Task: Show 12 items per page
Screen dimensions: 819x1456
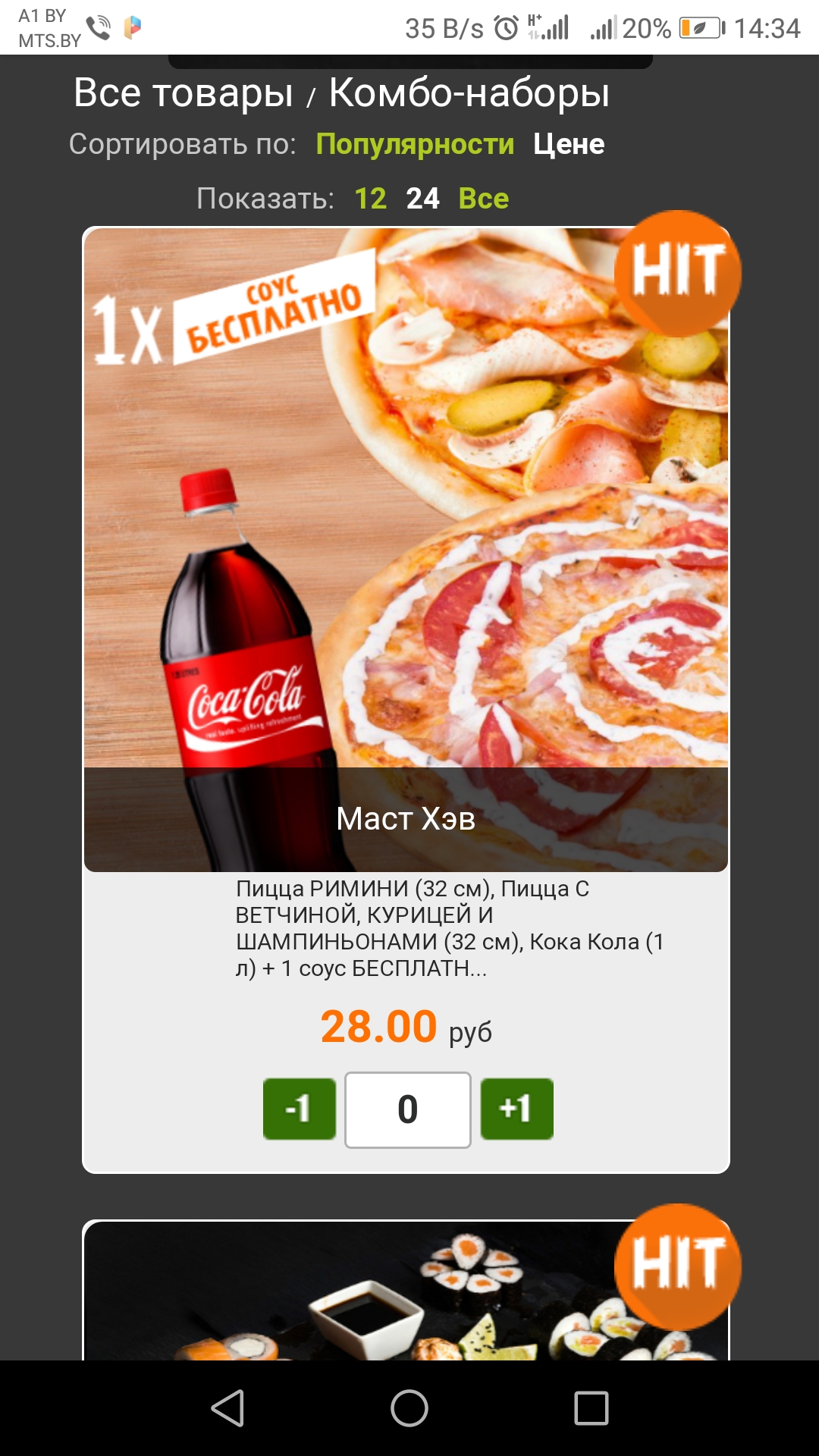Action: click(x=370, y=199)
